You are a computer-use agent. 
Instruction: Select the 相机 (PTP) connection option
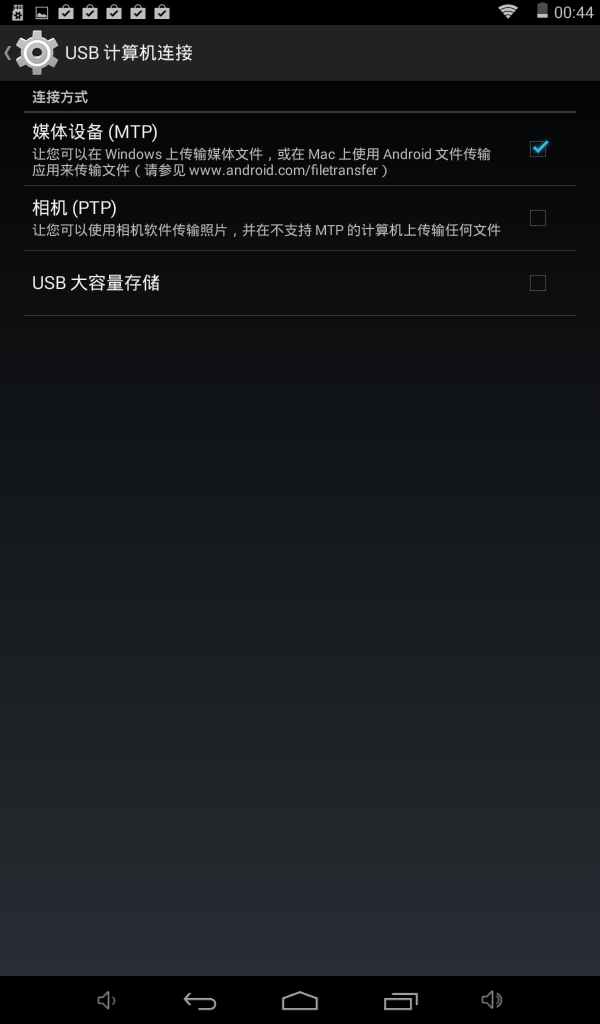[538, 218]
